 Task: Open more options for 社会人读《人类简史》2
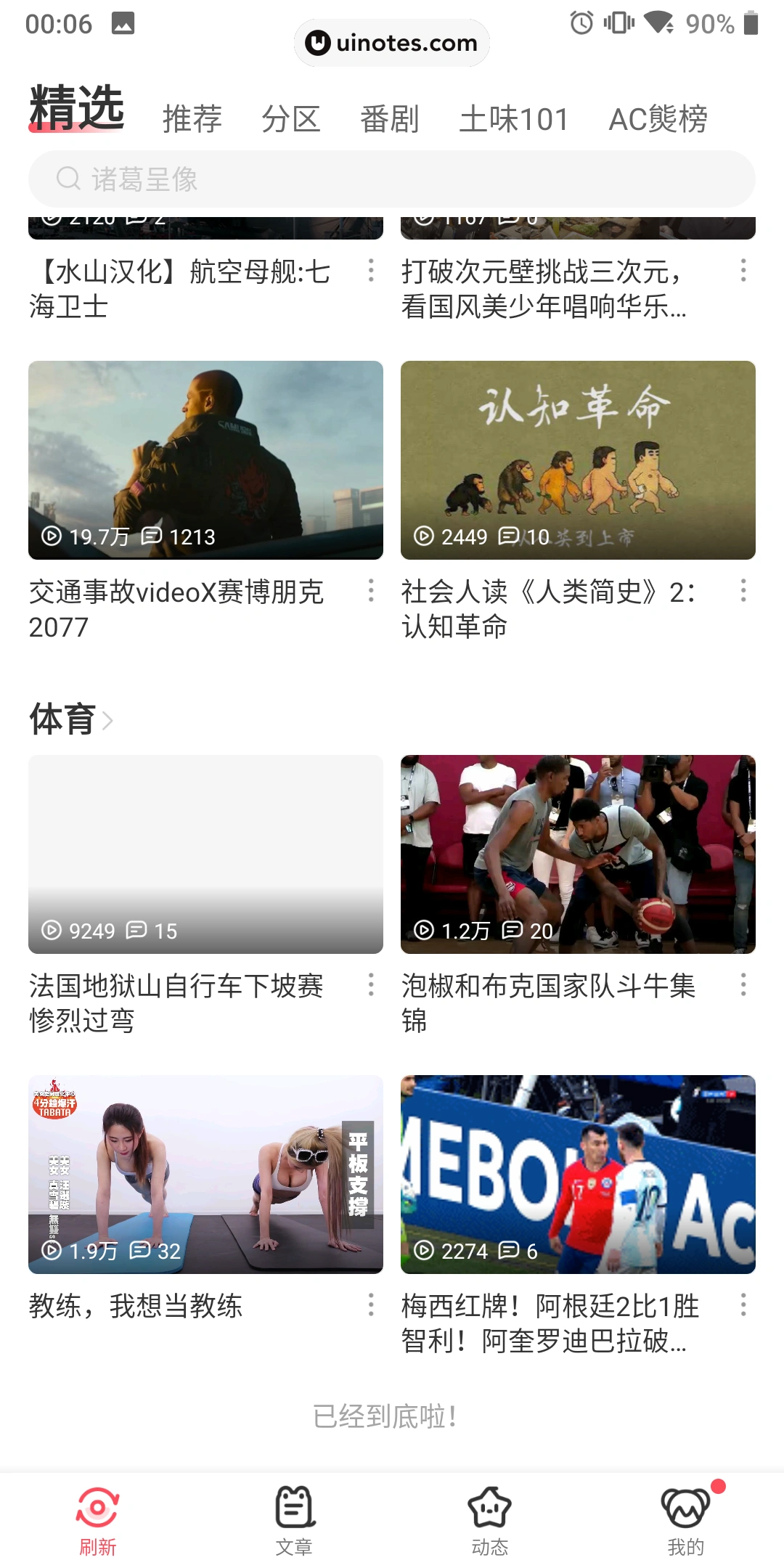click(743, 591)
